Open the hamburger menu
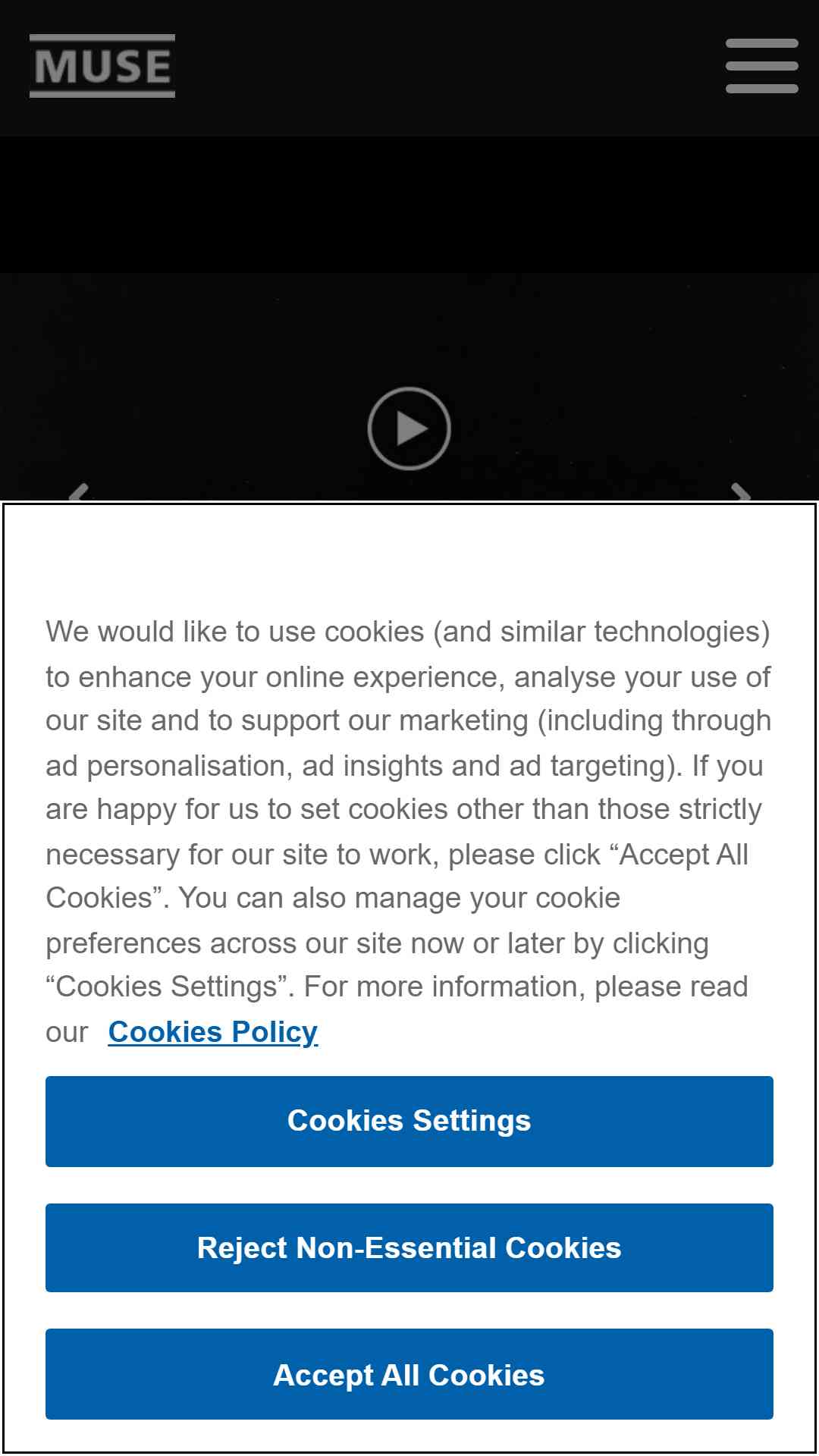Screen dimensions: 819x1456 click(x=761, y=66)
